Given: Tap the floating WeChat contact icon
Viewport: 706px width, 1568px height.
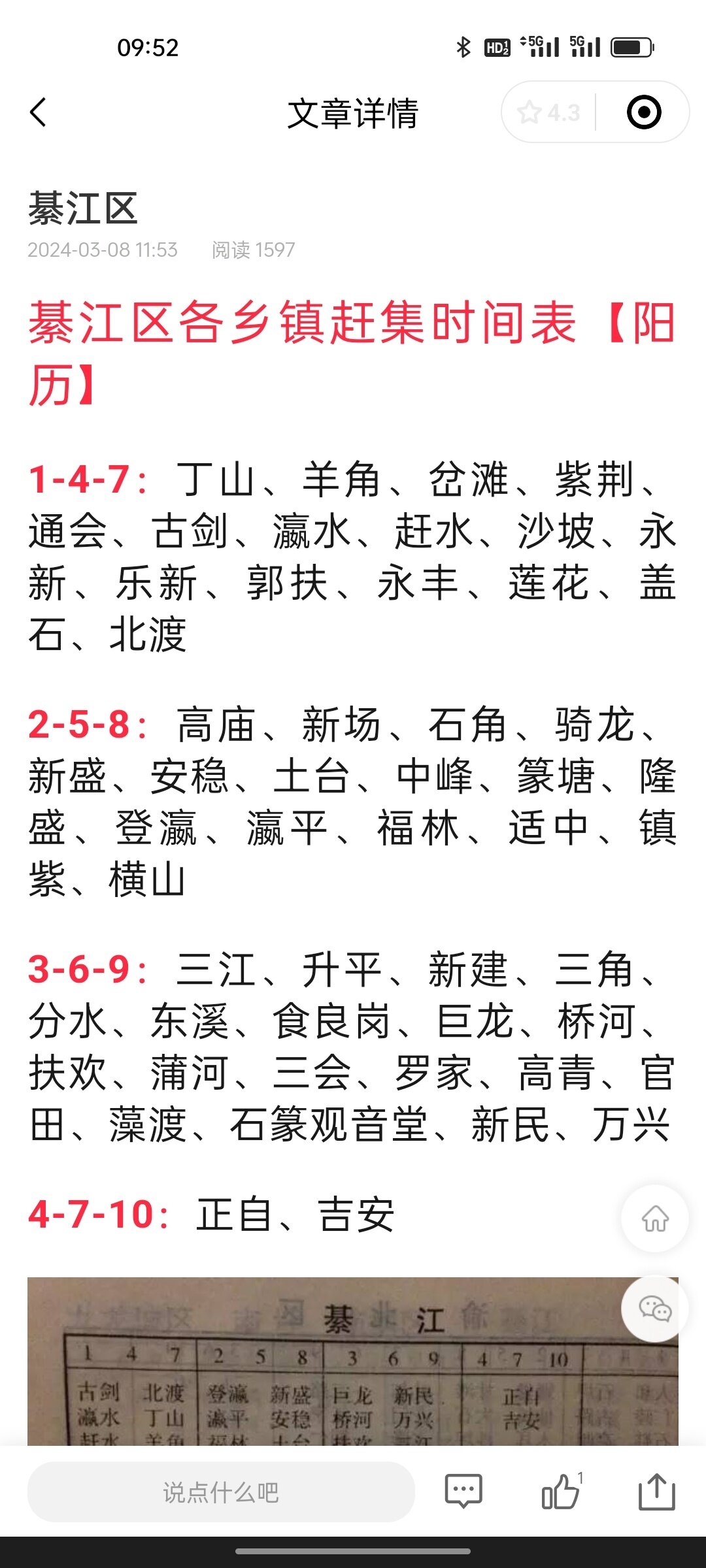Looking at the screenshot, I should (x=654, y=1309).
